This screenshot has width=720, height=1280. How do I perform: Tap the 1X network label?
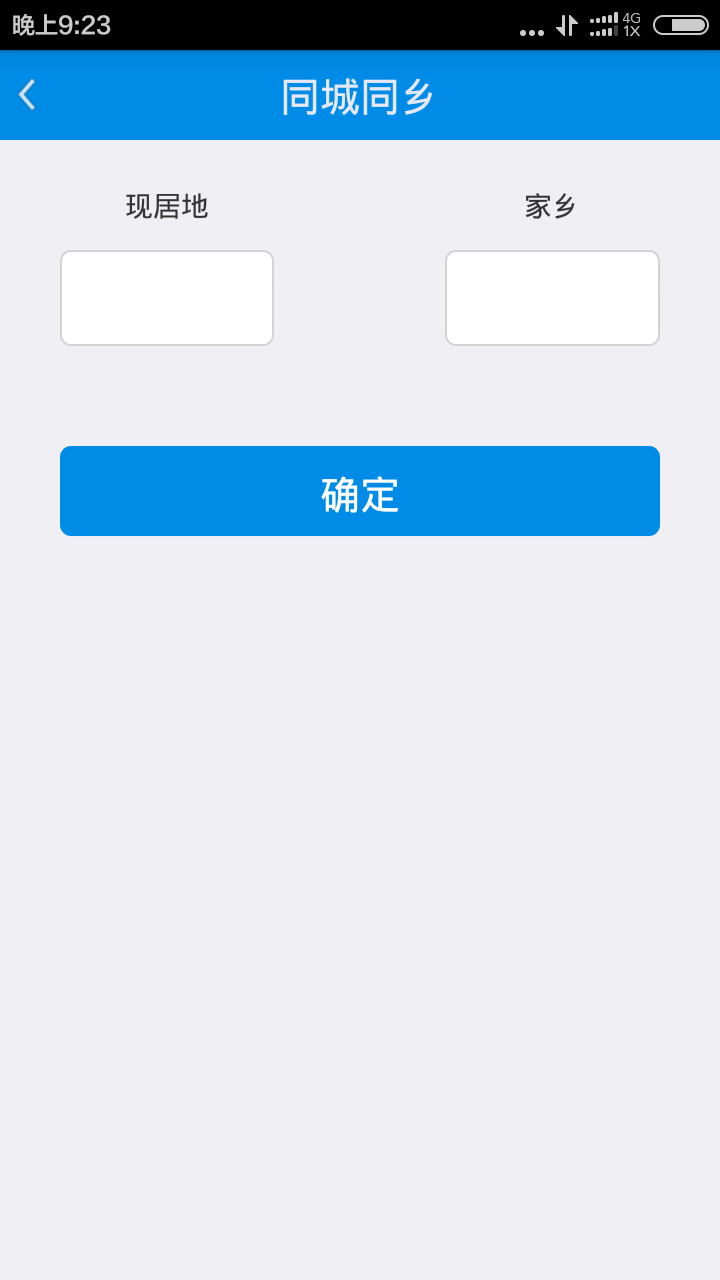click(x=631, y=34)
